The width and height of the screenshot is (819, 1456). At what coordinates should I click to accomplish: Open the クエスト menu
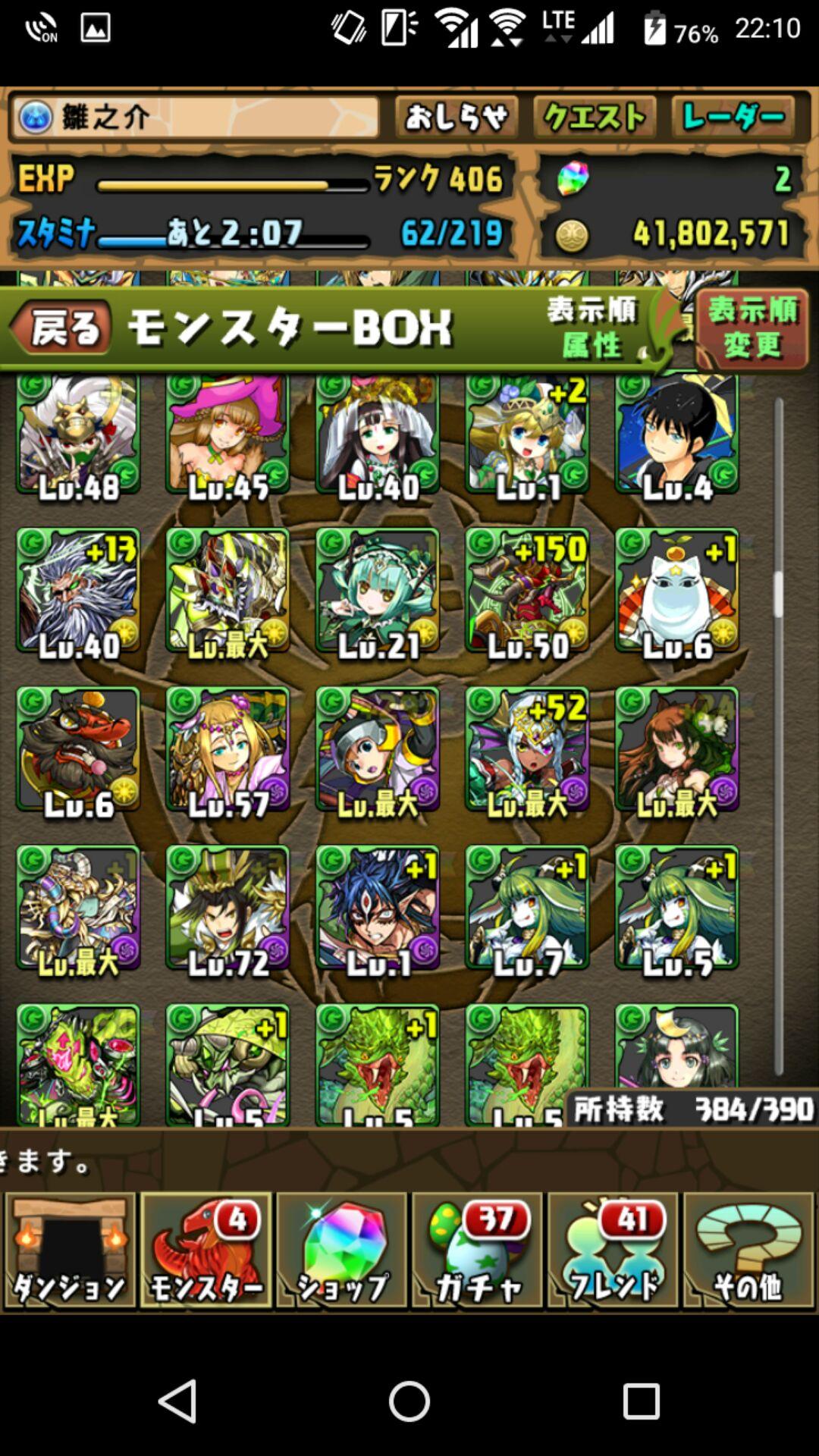[x=595, y=118]
